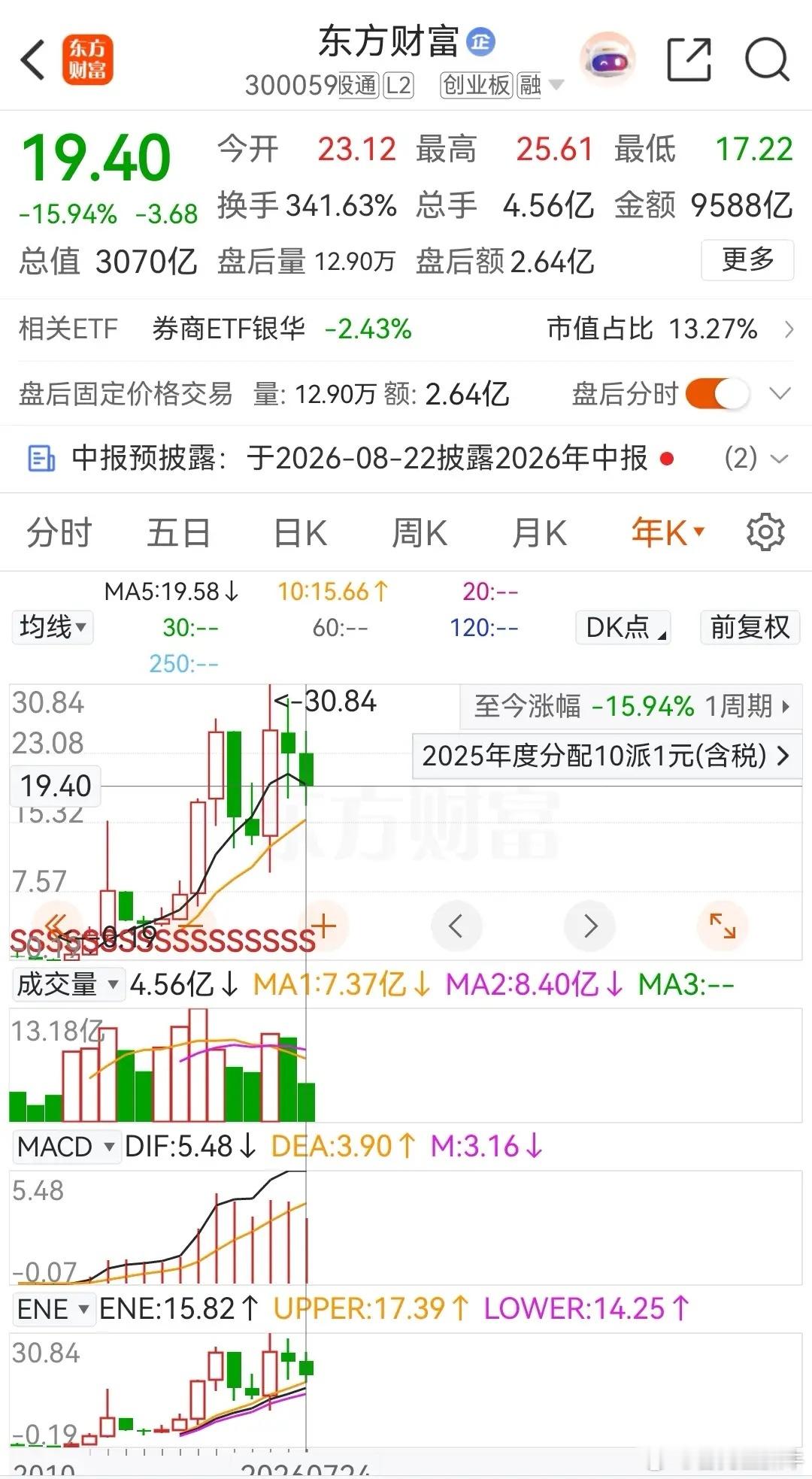Share this stock page
The image size is (812, 1479).
(689, 59)
